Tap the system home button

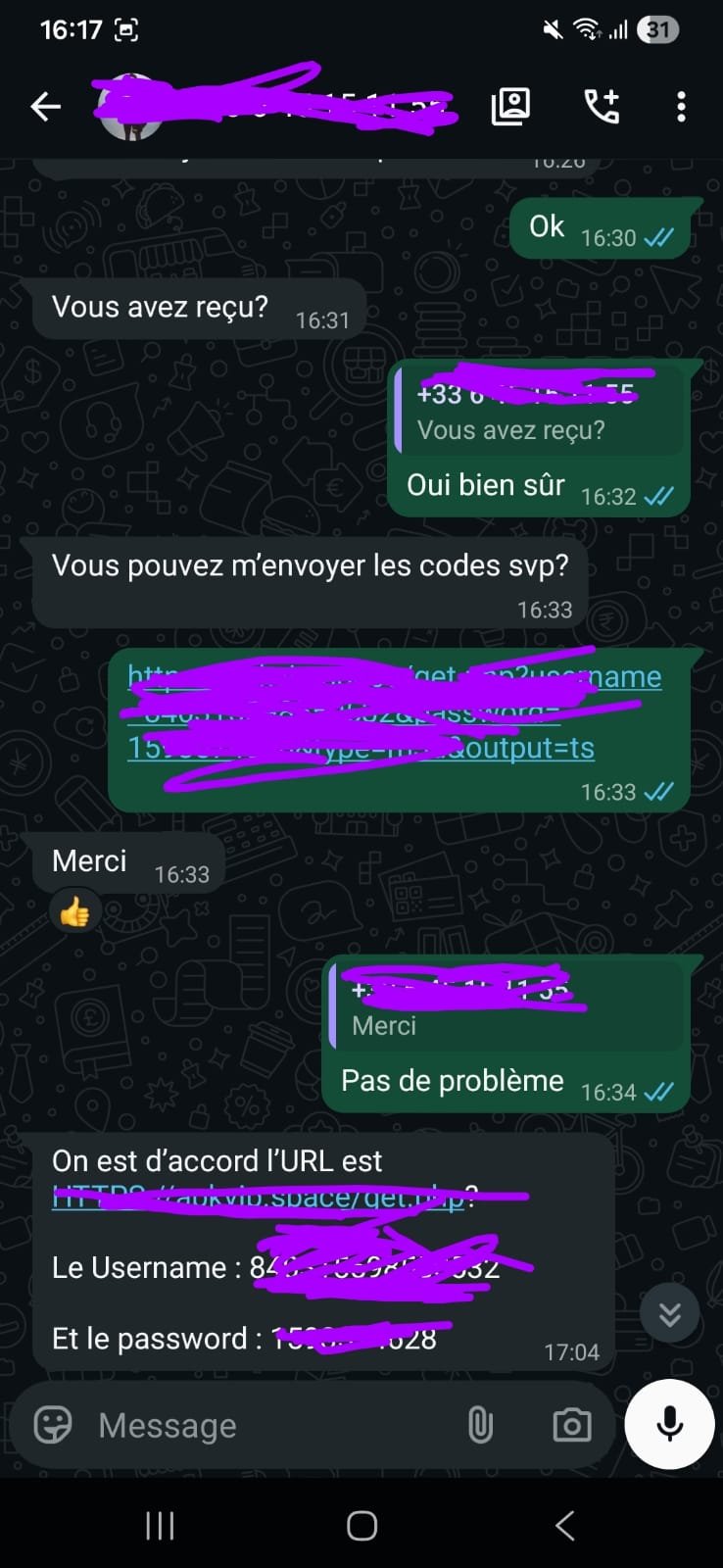[x=361, y=1525]
